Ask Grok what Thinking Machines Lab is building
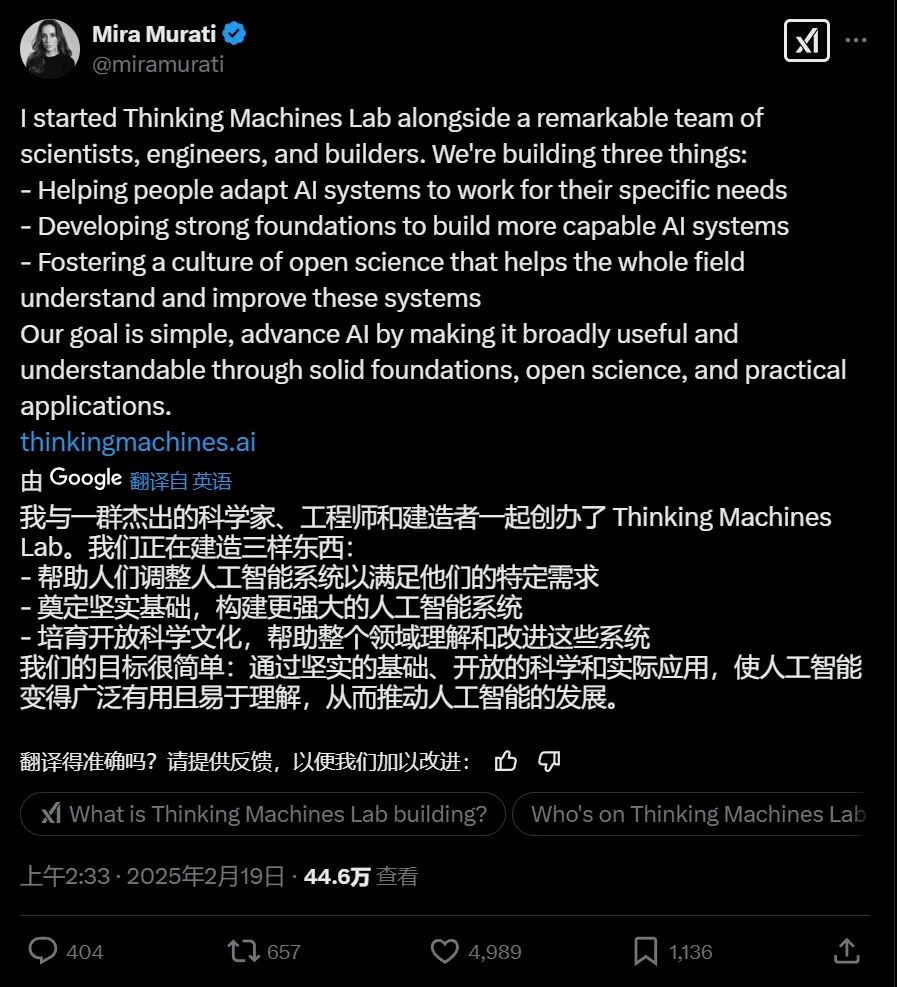This screenshot has width=897, height=987. click(x=262, y=814)
